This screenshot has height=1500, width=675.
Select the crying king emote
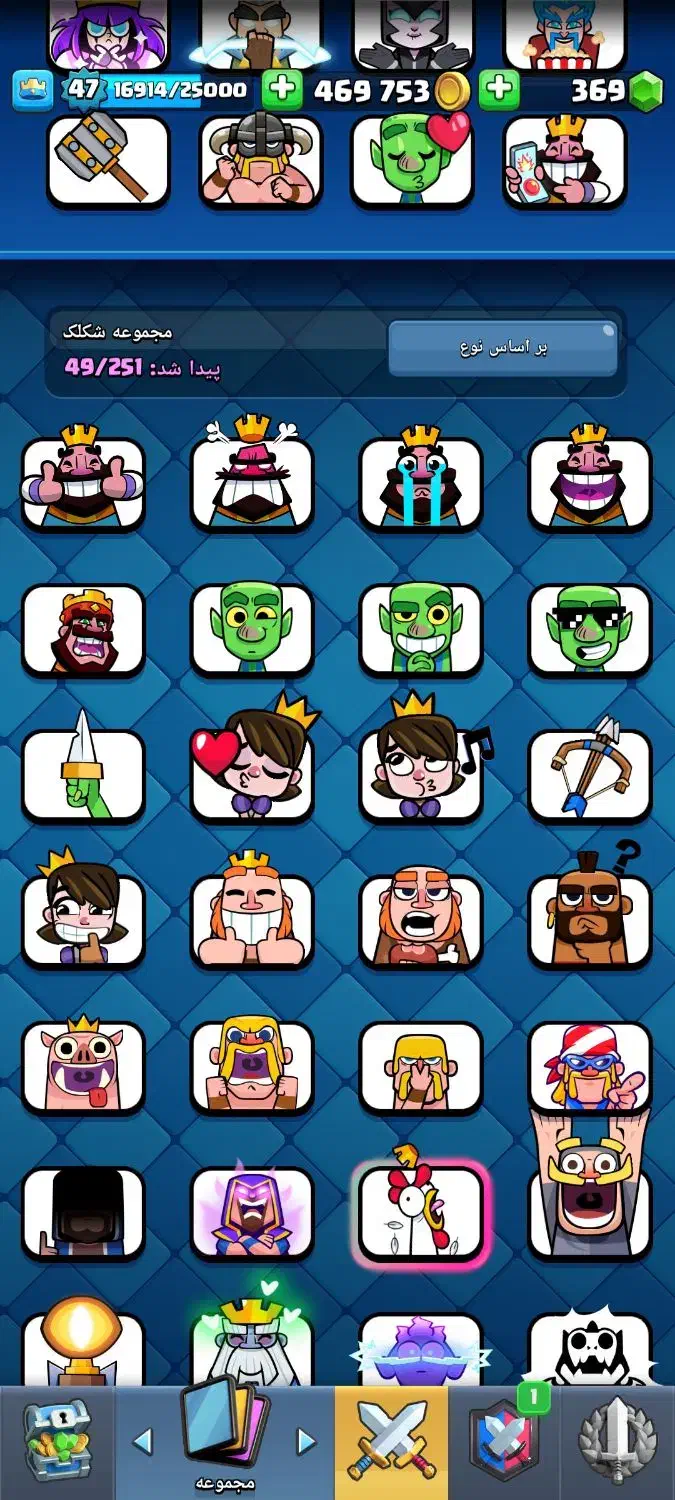[x=421, y=482]
